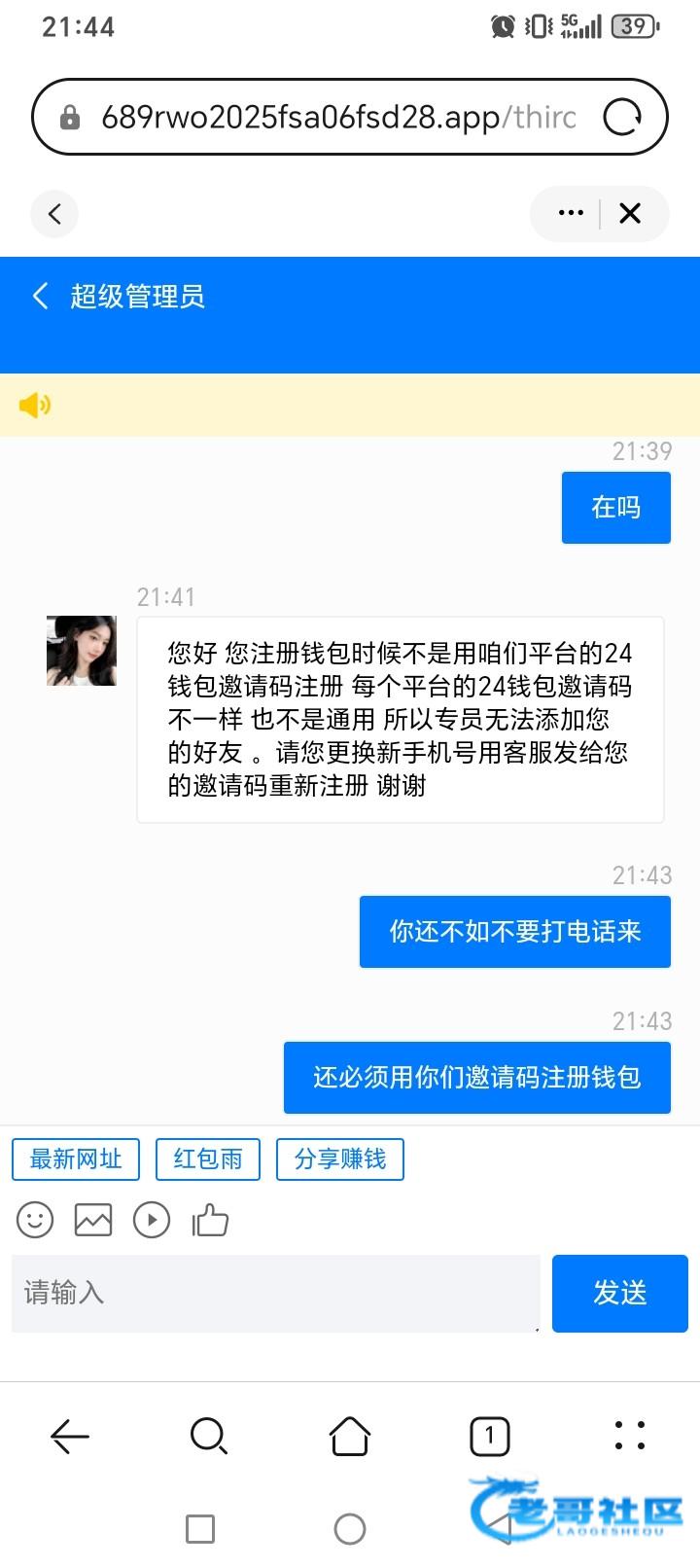Focus the 请输入 message field
This screenshot has height=1568, width=700.
click(275, 1293)
